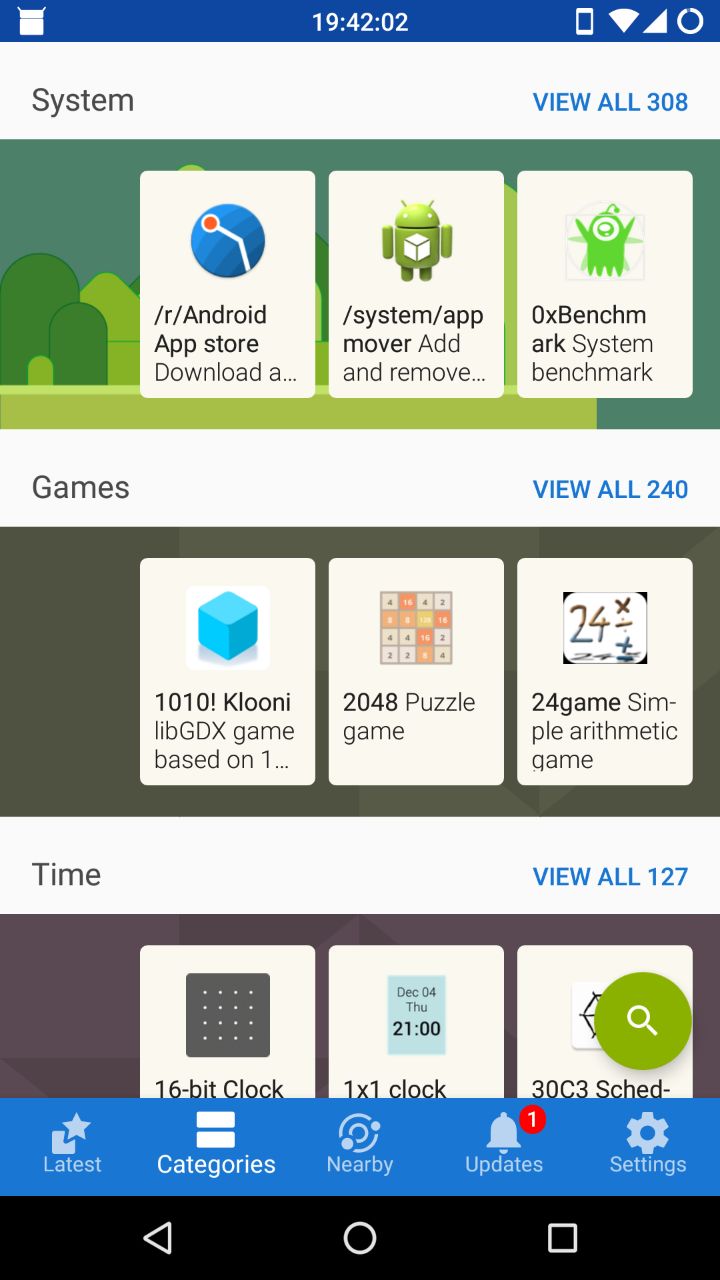Tap the system back button

tap(158, 1238)
